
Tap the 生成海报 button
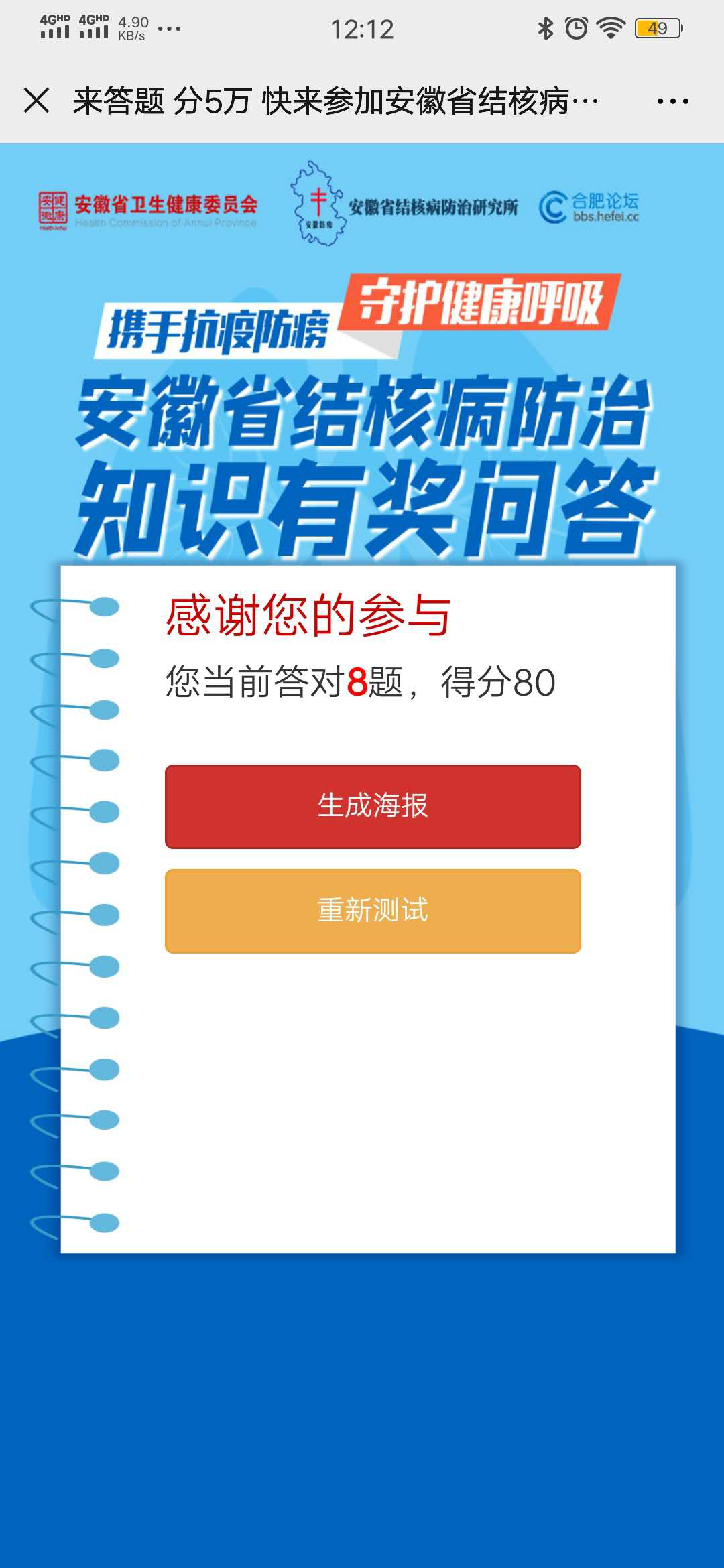[373, 806]
